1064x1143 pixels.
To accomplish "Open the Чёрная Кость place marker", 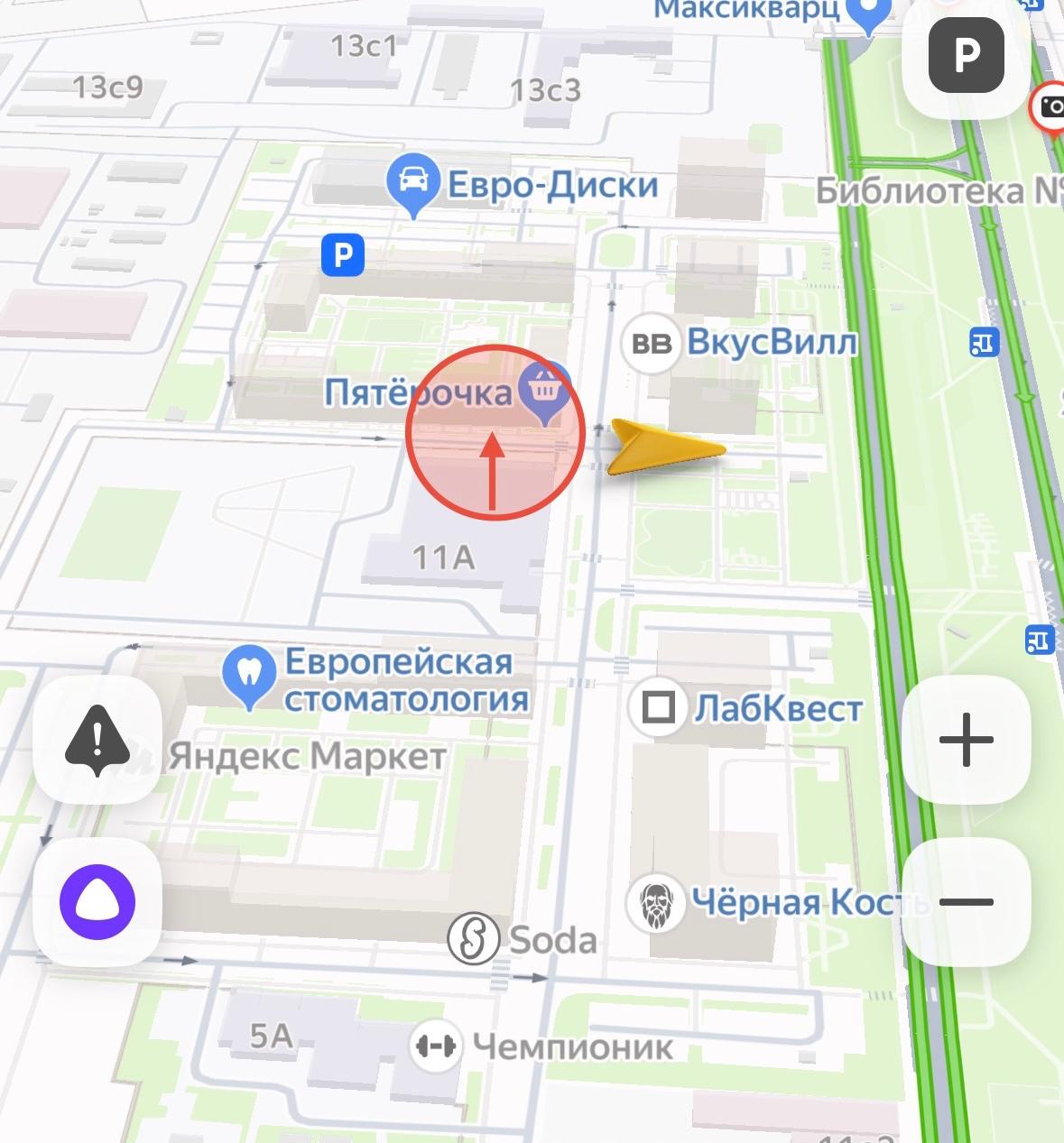I will click(x=656, y=902).
